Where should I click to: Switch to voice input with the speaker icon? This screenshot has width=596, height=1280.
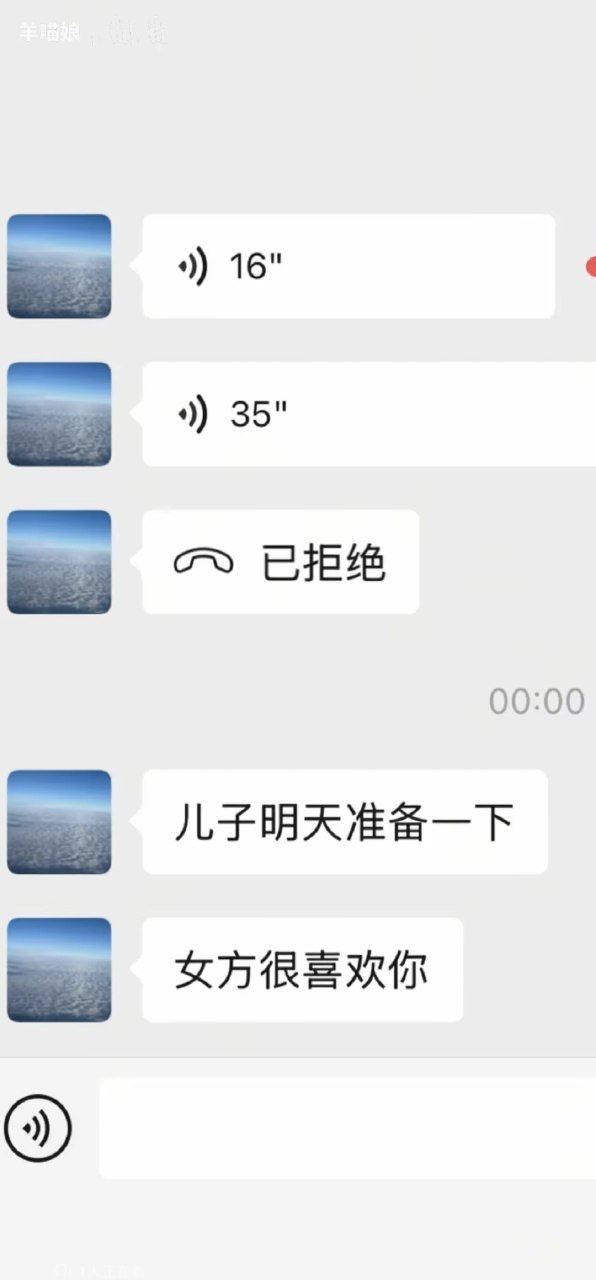click(37, 1128)
